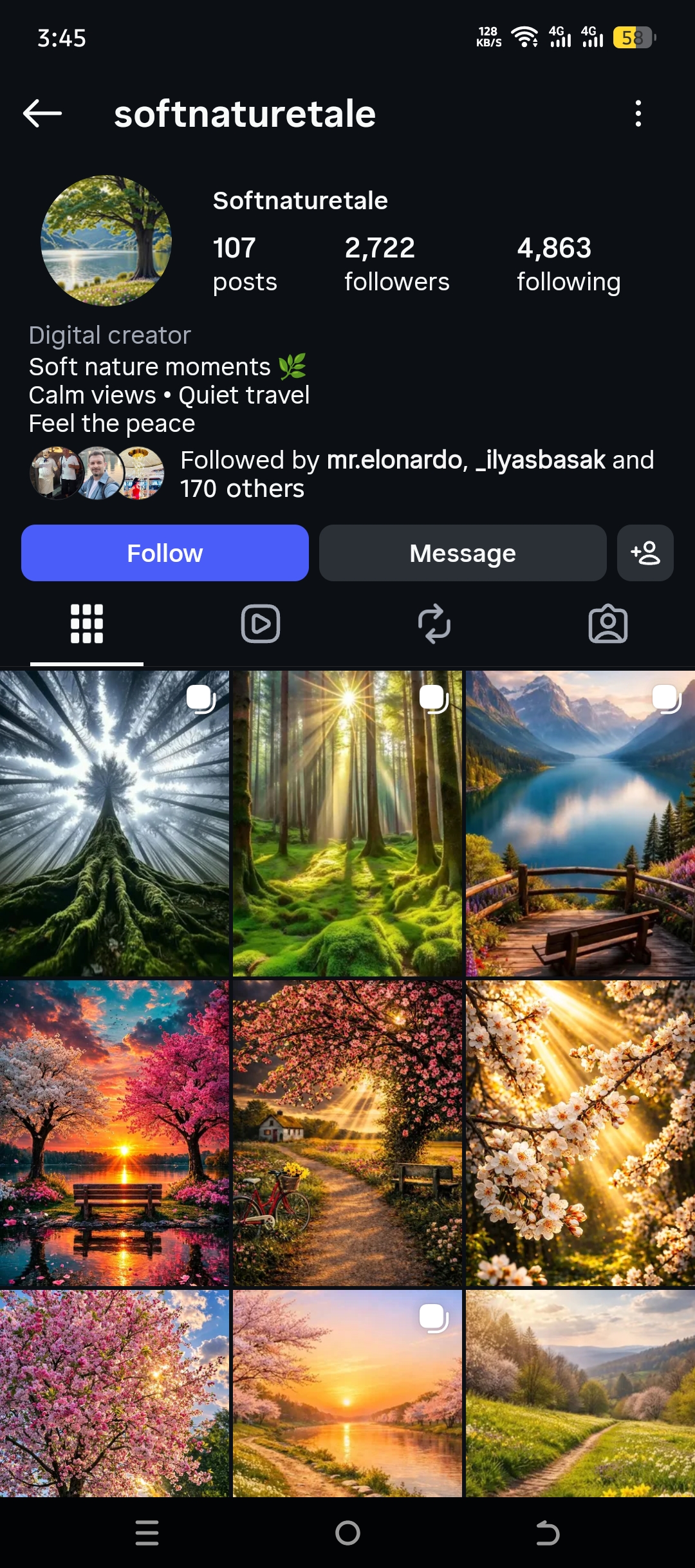The image size is (695, 1568).
Task: Message softnaturetale
Action: pyautogui.click(x=463, y=553)
